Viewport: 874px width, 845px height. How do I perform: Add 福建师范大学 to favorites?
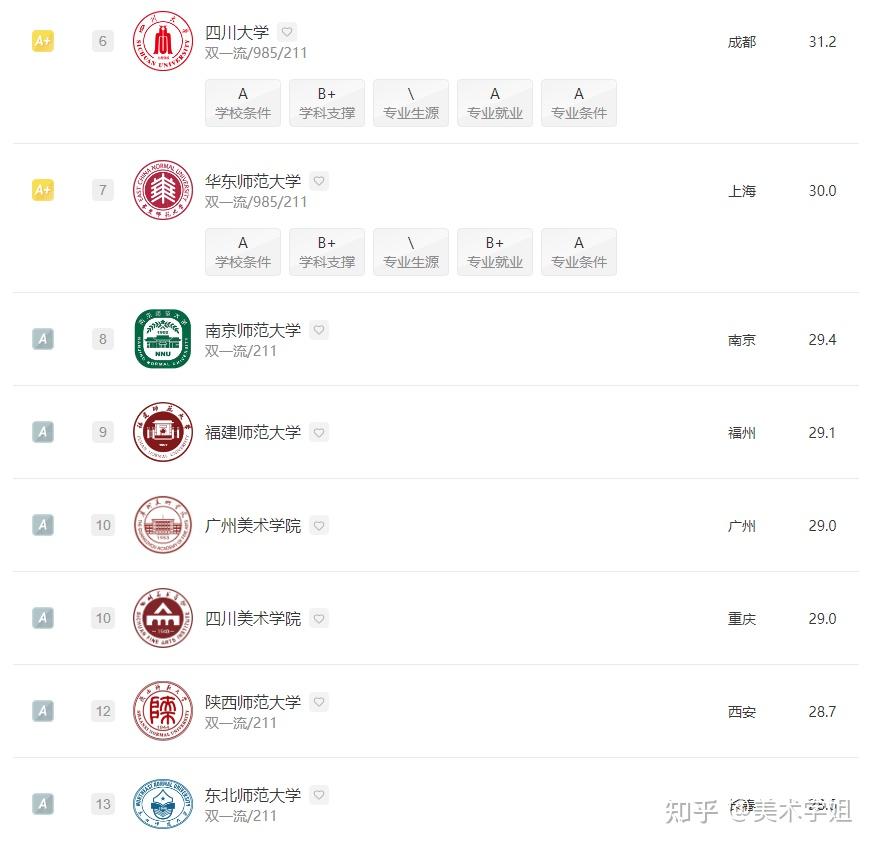click(319, 433)
